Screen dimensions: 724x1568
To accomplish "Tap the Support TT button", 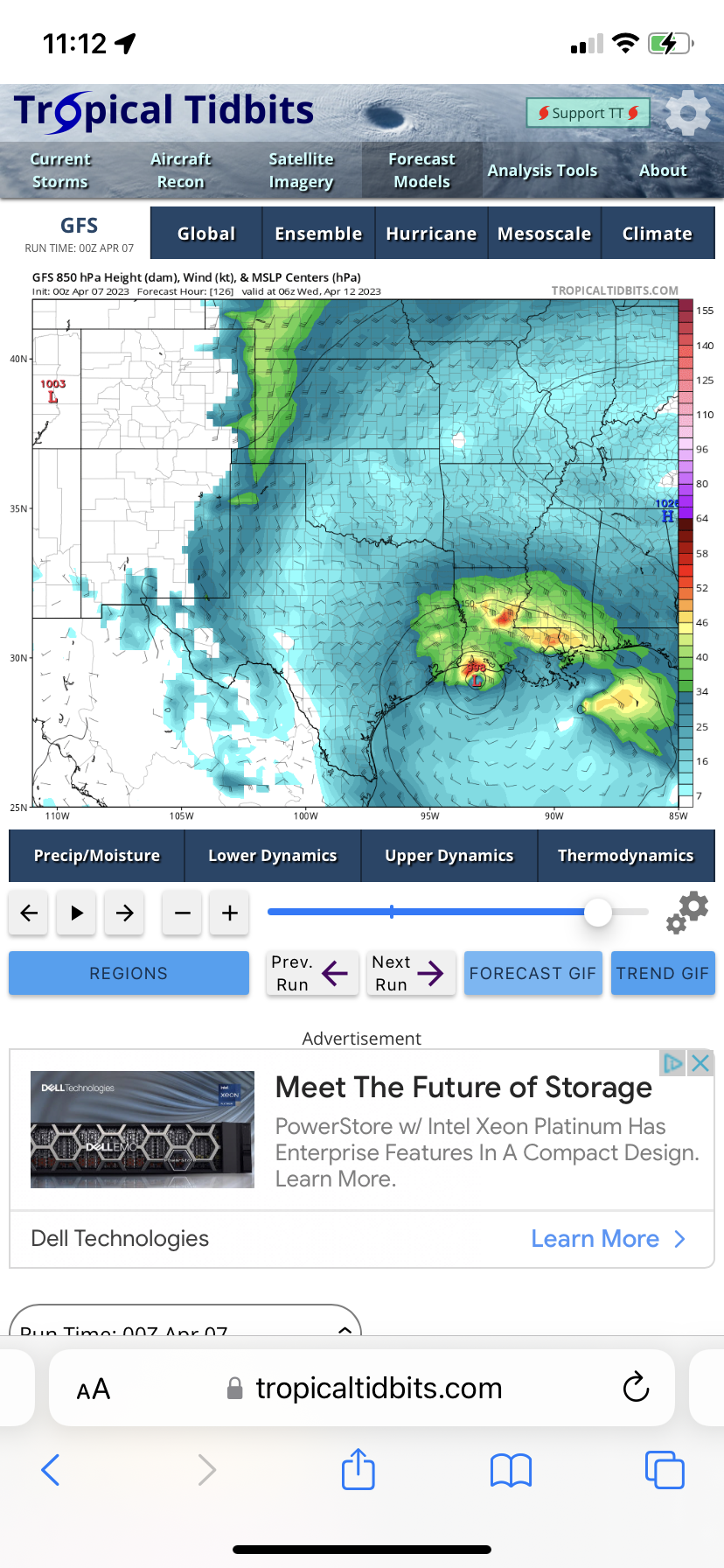I will (588, 113).
